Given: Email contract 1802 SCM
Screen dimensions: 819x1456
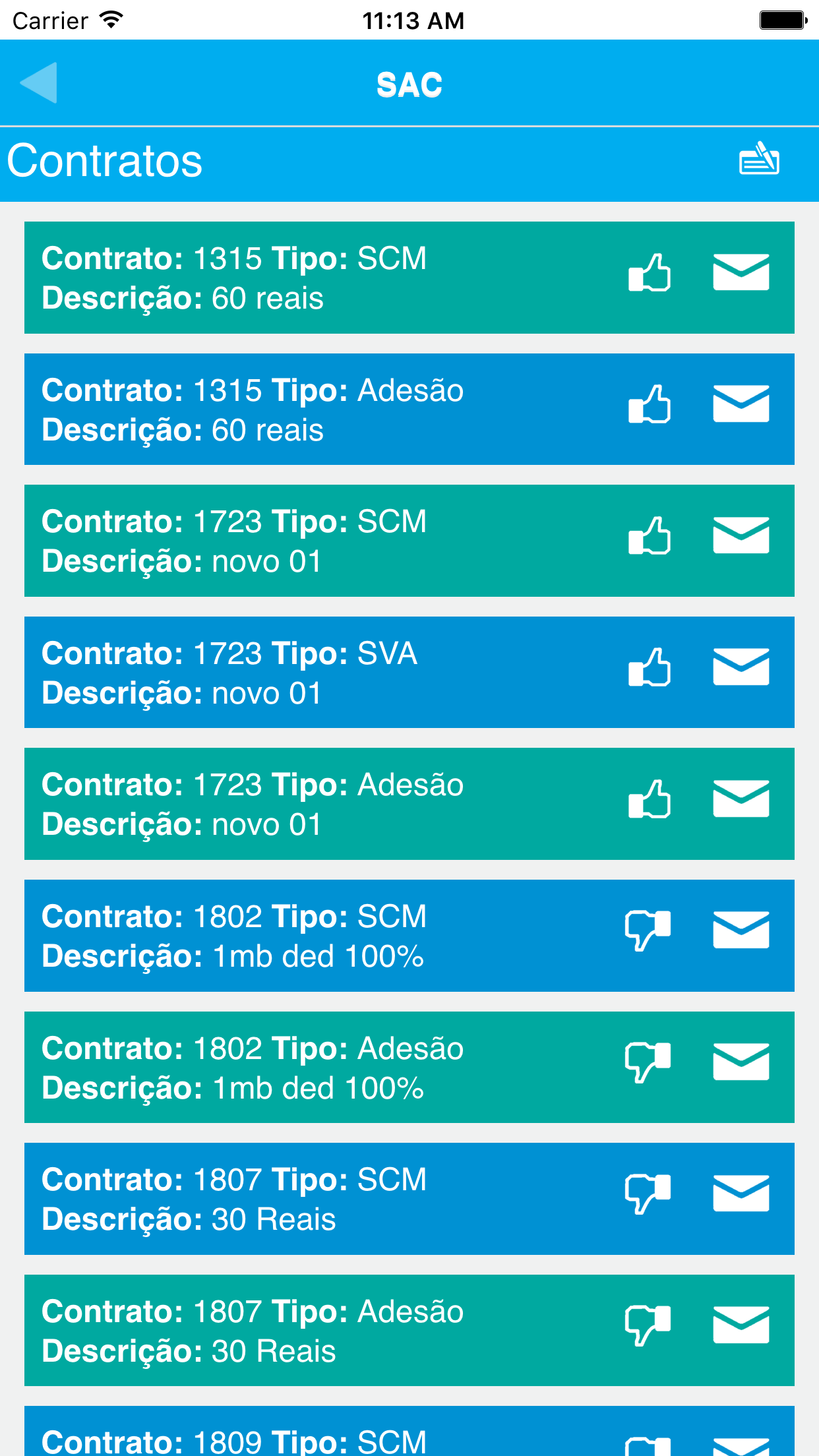Looking at the screenshot, I should pos(741,930).
